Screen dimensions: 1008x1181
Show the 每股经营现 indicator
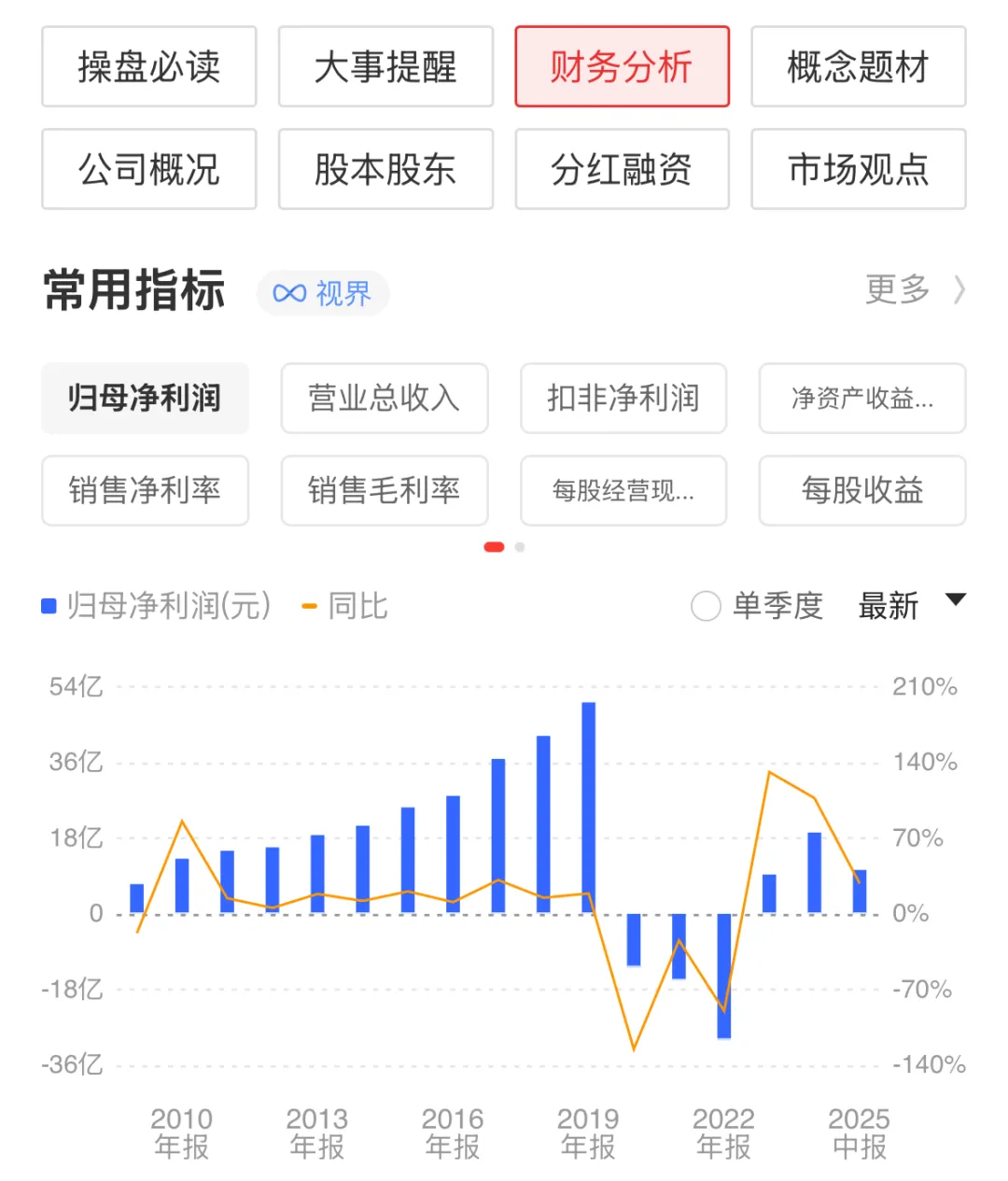coord(623,490)
